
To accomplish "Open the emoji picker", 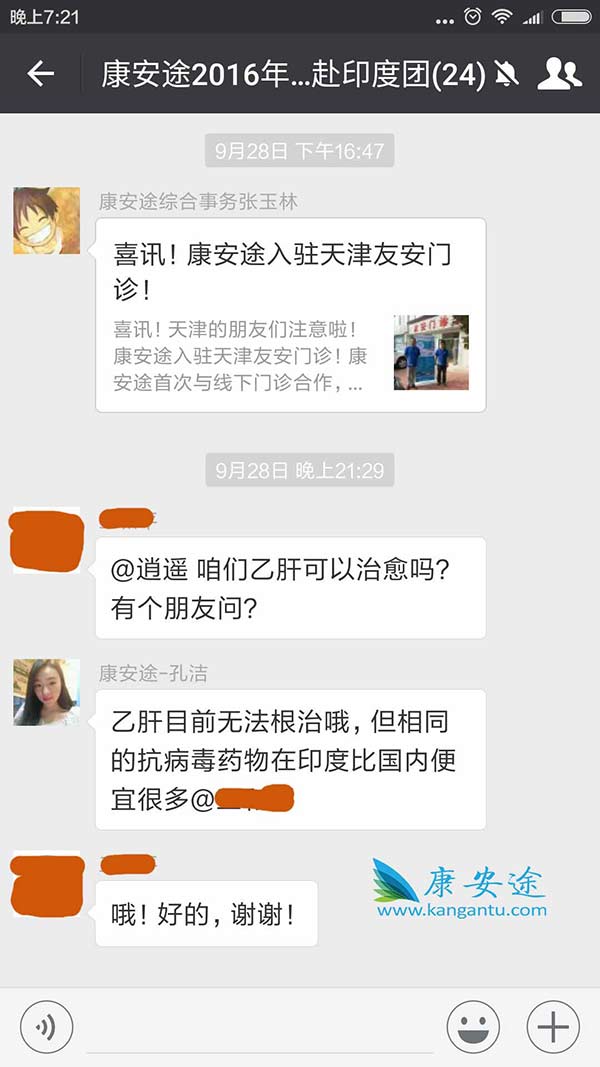I will (x=473, y=1026).
